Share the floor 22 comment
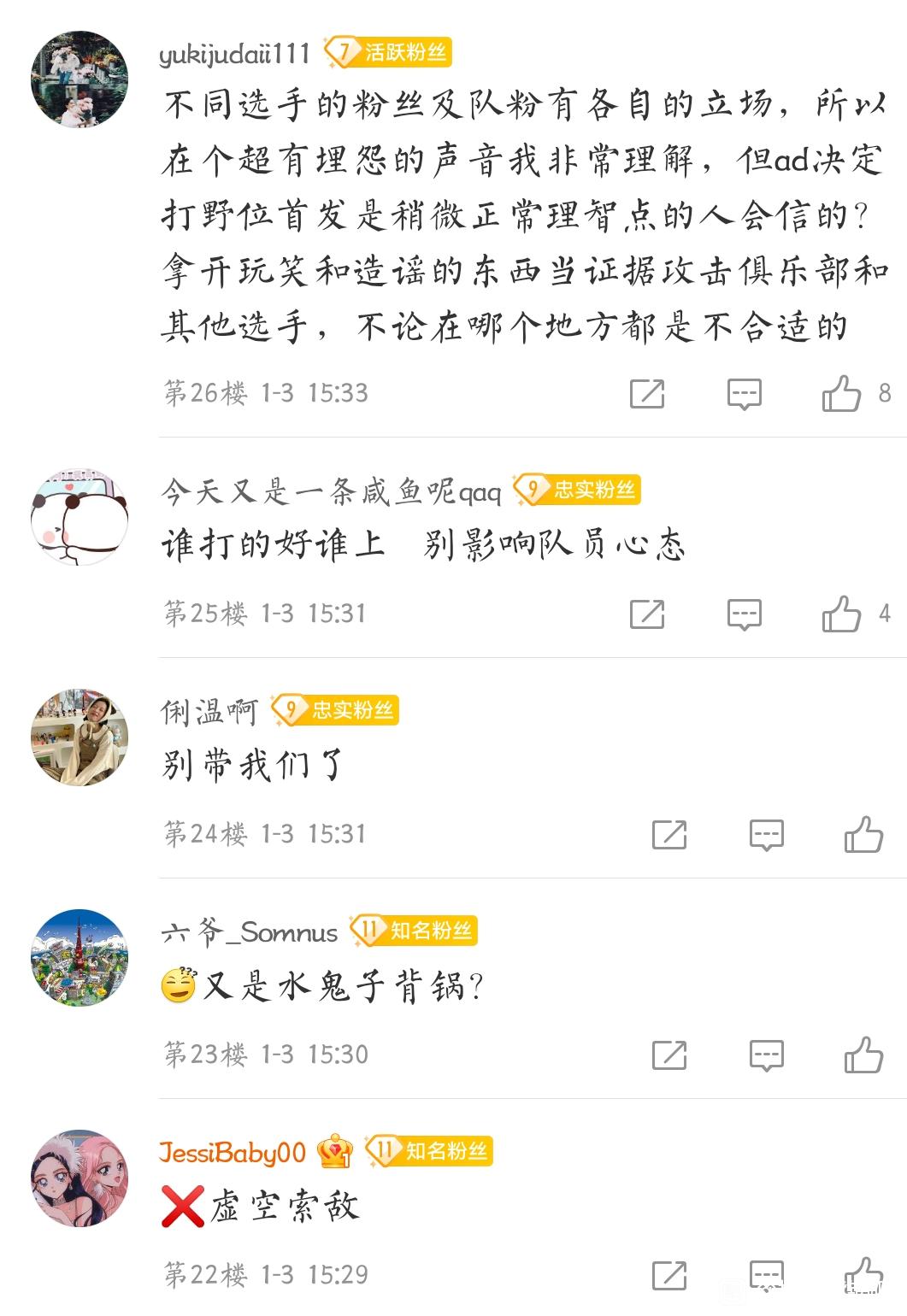This screenshot has height=1316, width=907. pos(669,1276)
